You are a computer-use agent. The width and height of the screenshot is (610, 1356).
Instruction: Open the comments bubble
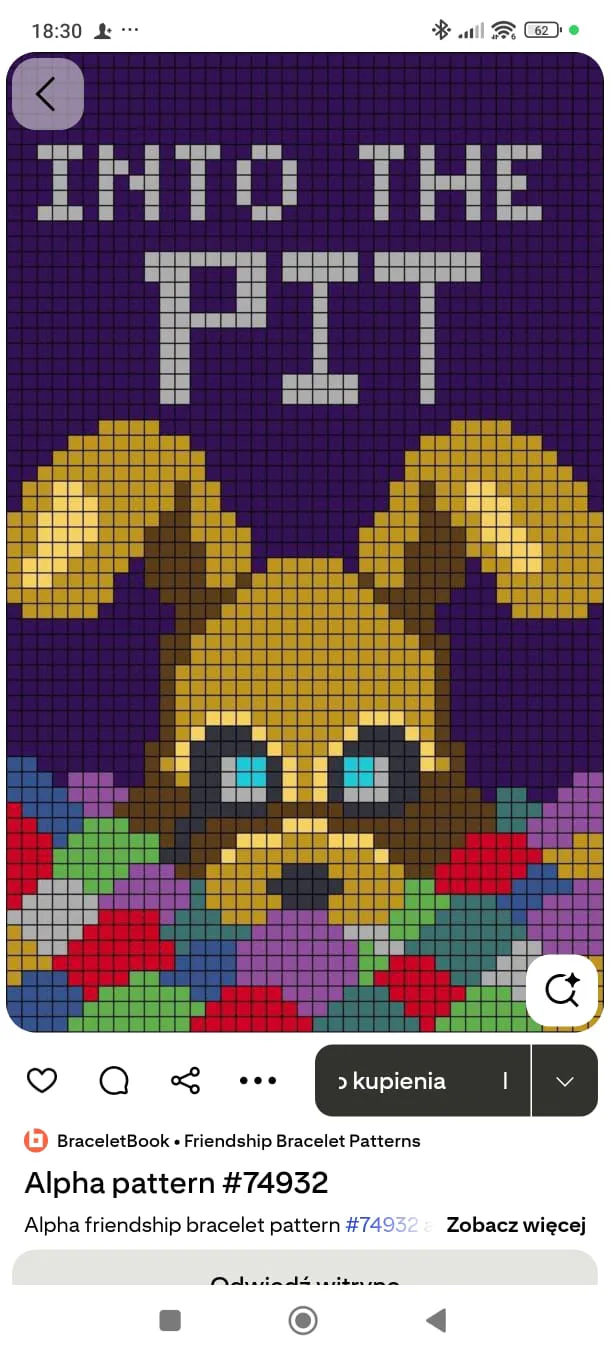(x=114, y=1080)
